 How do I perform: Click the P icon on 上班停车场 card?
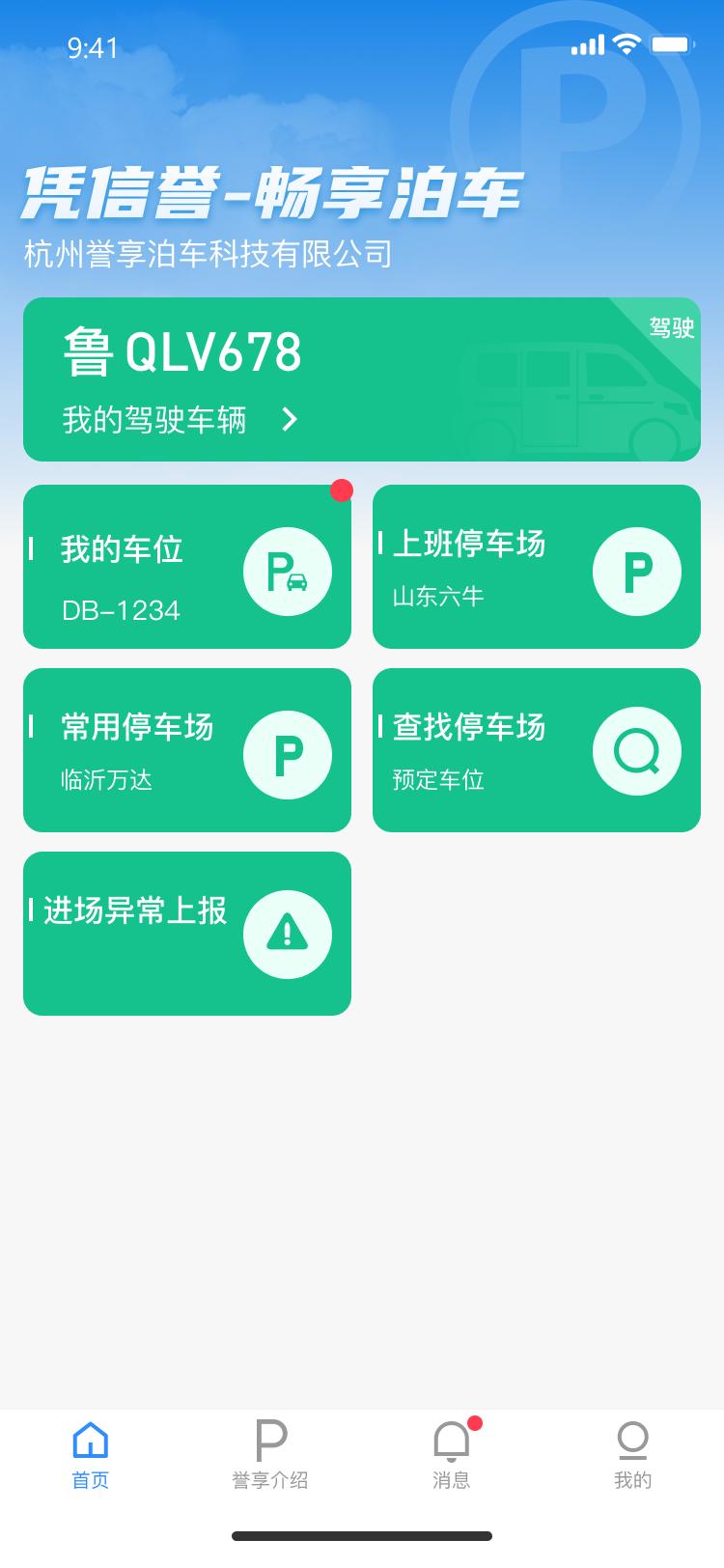[x=637, y=571]
